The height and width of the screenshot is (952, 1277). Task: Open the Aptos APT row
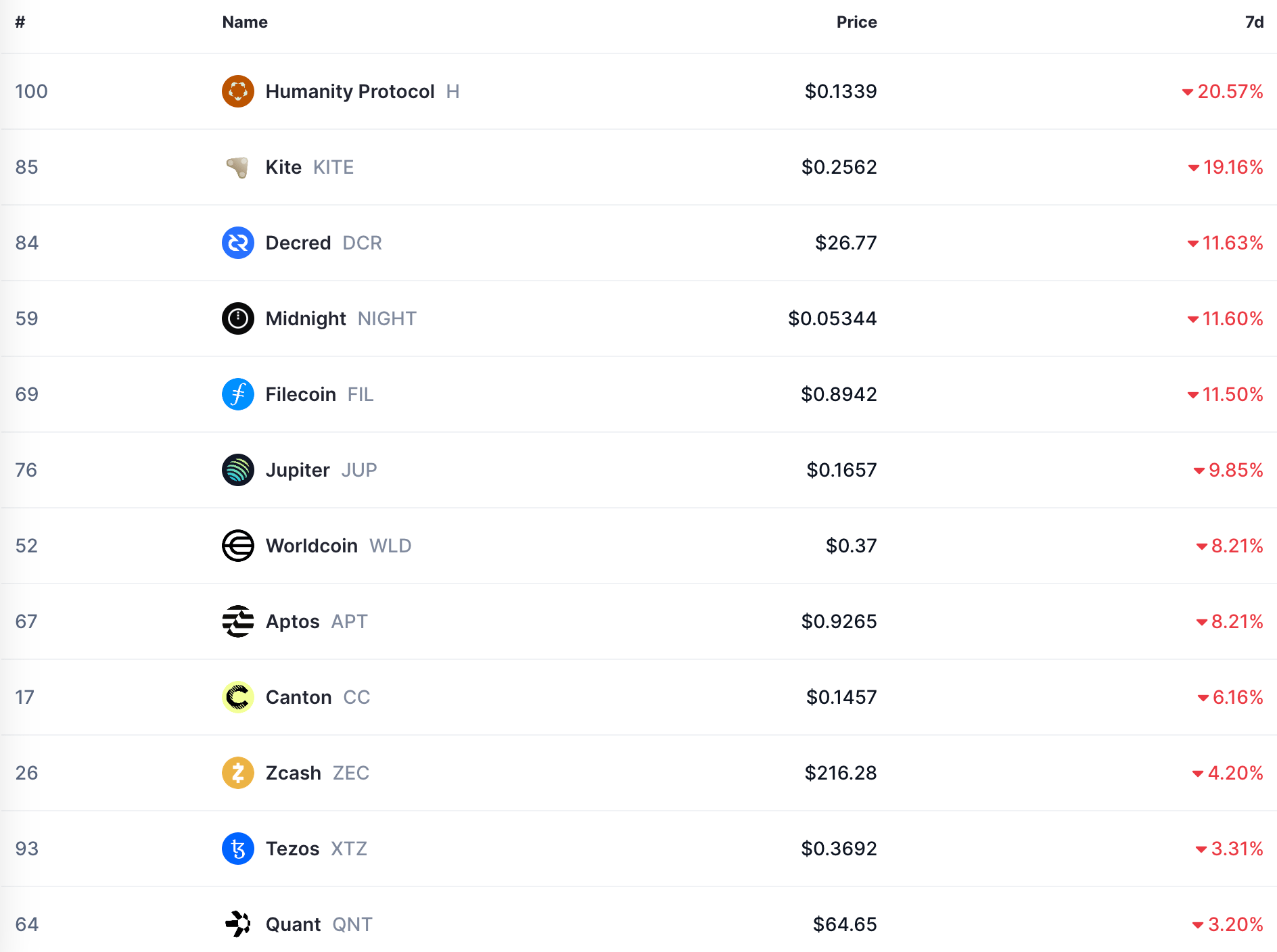[292, 621]
